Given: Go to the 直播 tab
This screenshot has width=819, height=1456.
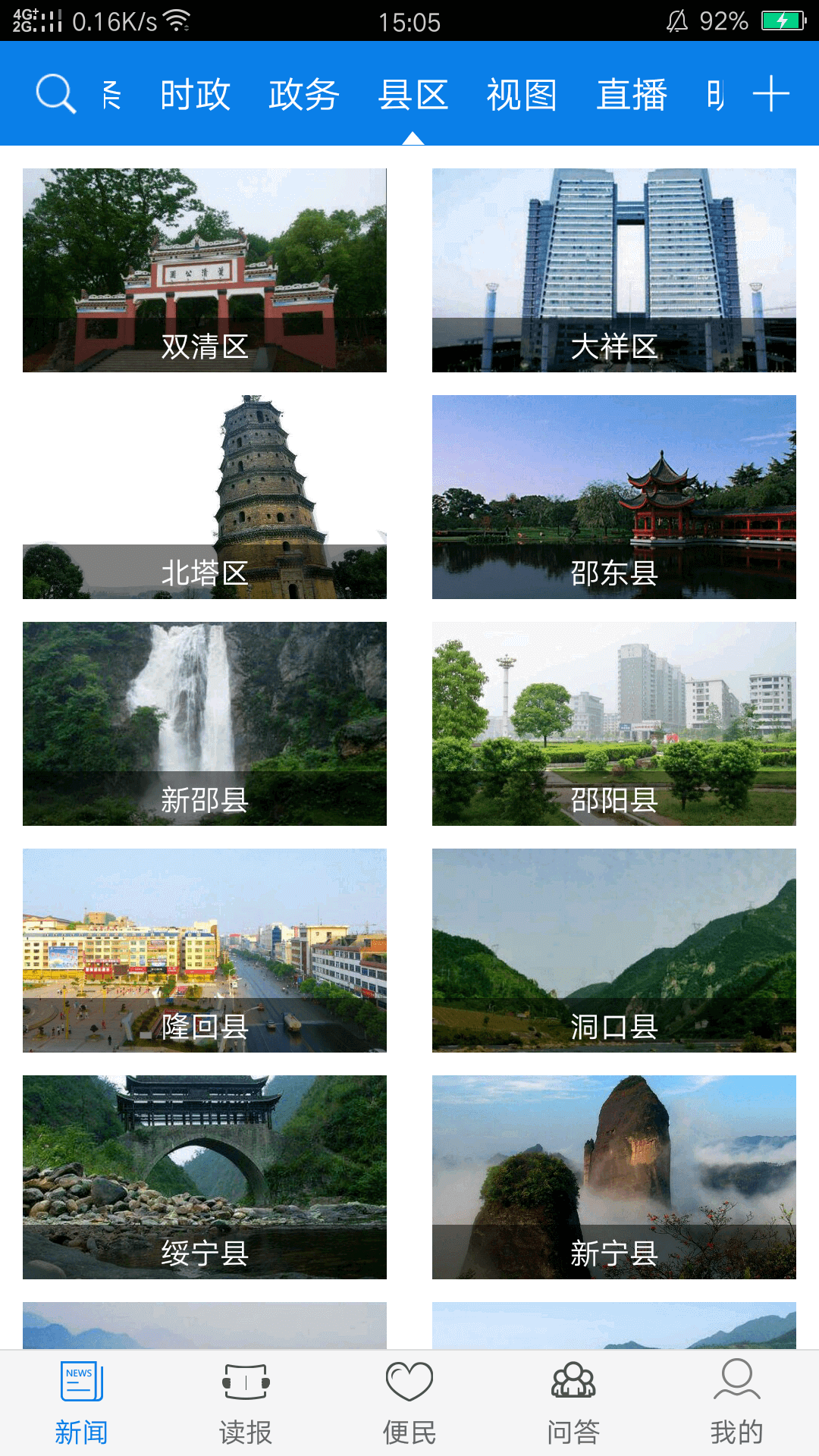Looking at the screenshot, I should tap(631, 95).
